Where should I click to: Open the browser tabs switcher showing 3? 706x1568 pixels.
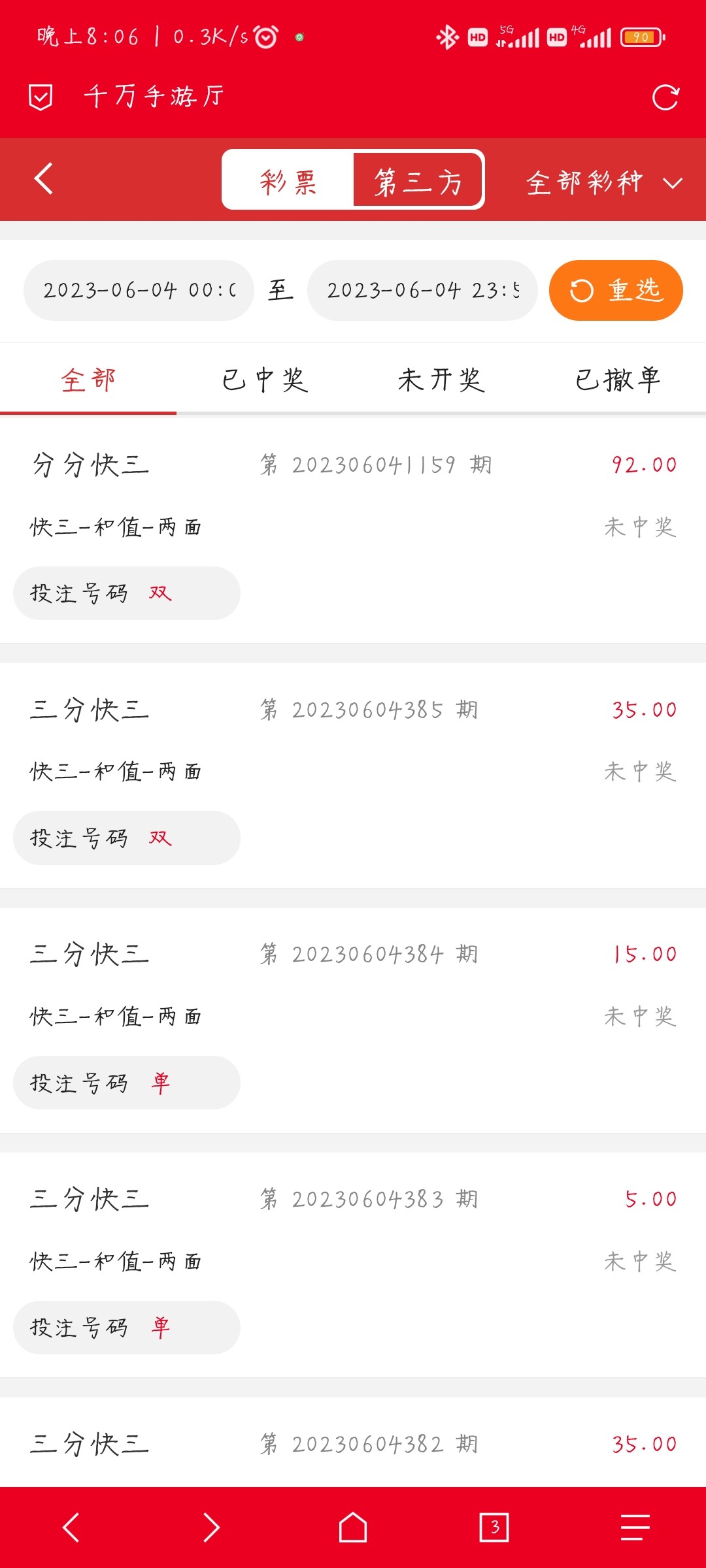494,1527
